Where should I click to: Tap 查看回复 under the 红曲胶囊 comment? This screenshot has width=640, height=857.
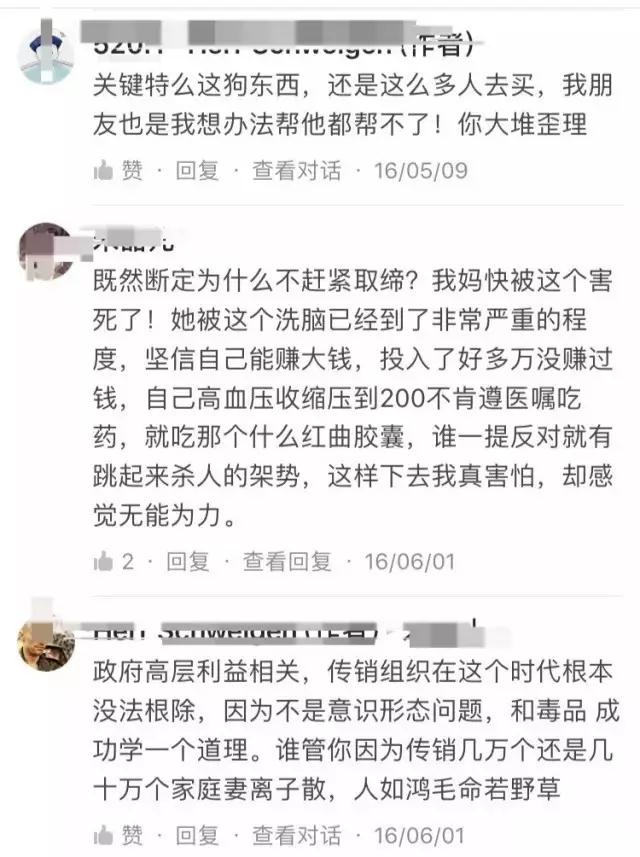(x=287, y=561)
